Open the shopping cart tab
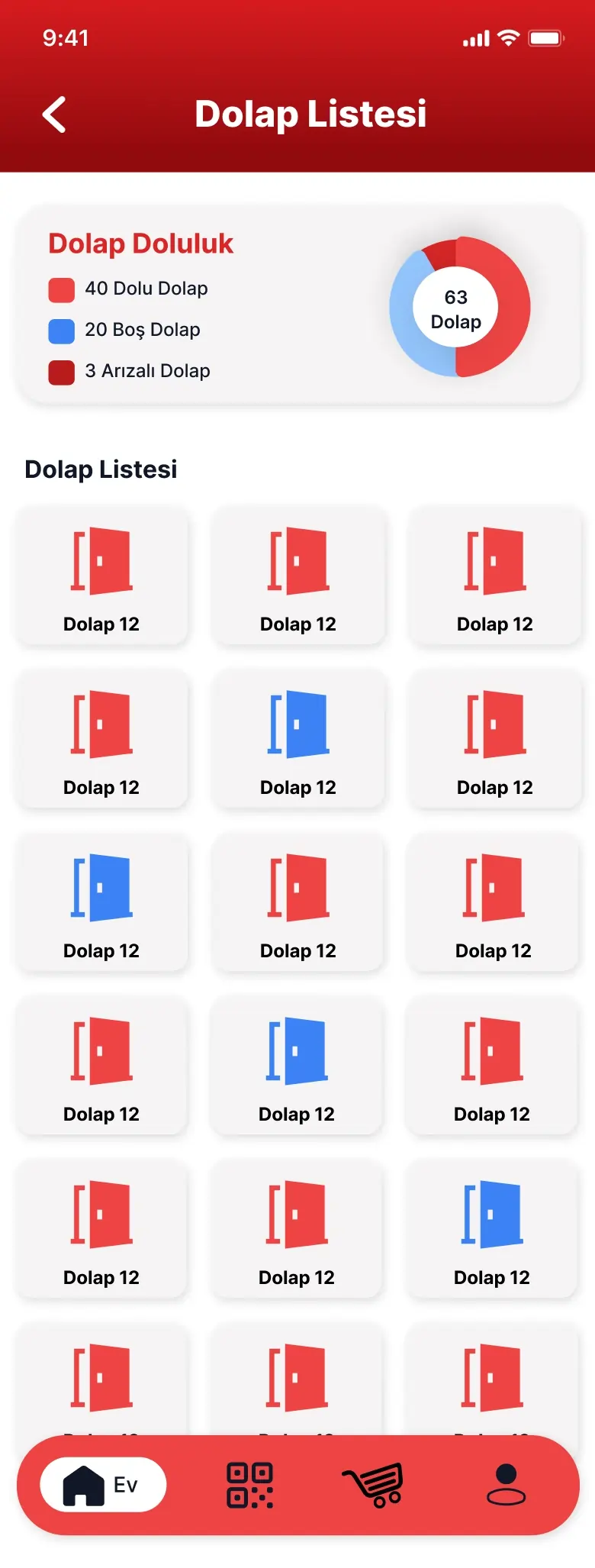Image resolution: width=595 pixels, height=1568 pixels. coord(373,1485)
